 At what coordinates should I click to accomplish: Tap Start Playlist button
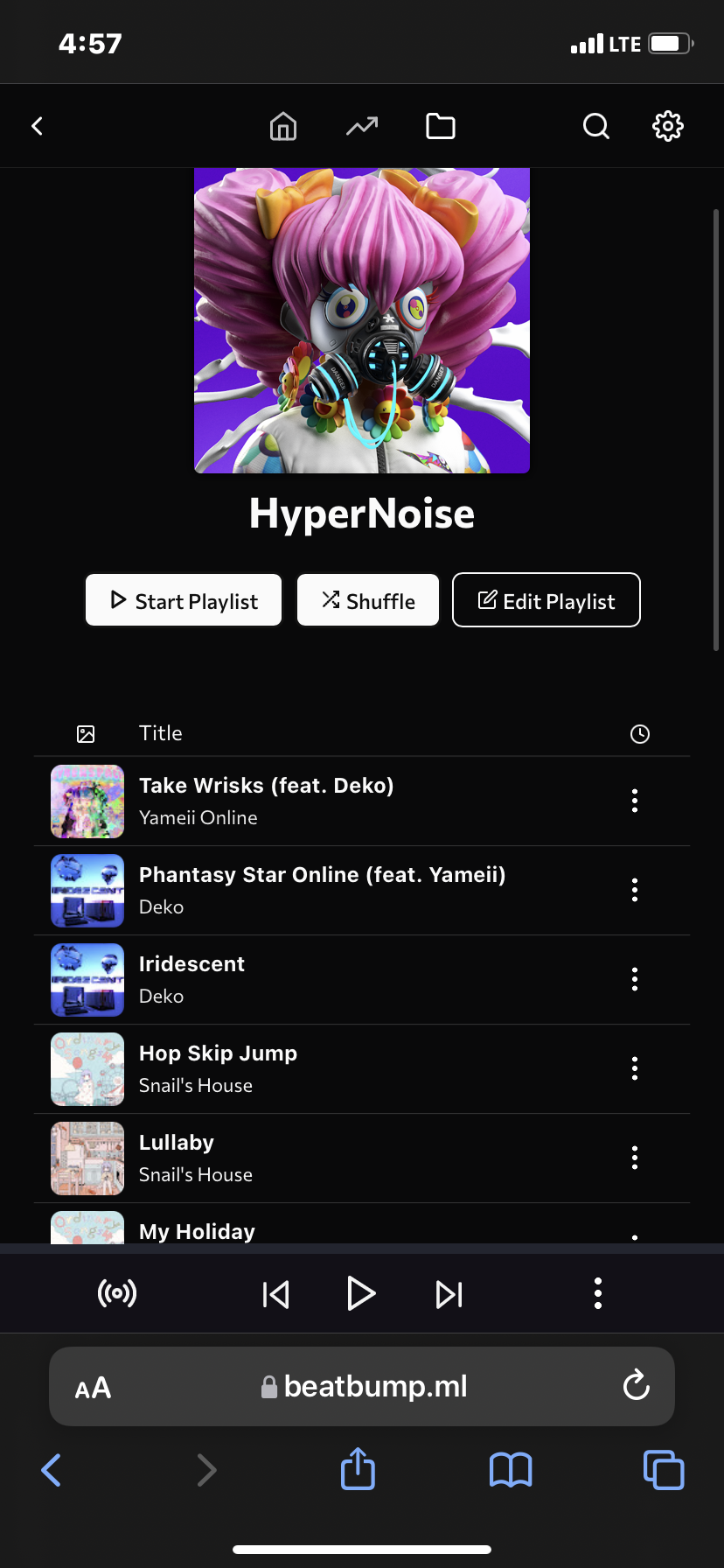tap(184, 600)
